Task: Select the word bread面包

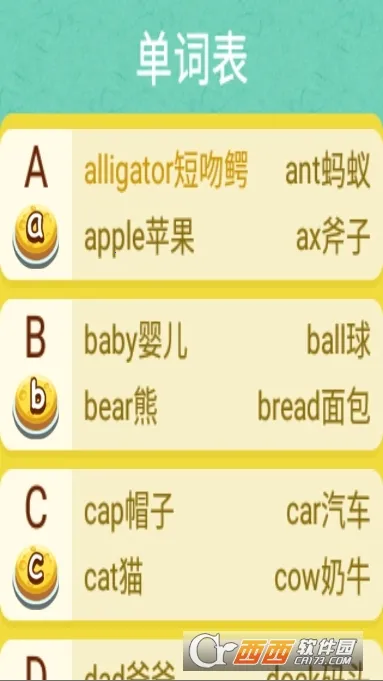Action: tap(314, 408)
